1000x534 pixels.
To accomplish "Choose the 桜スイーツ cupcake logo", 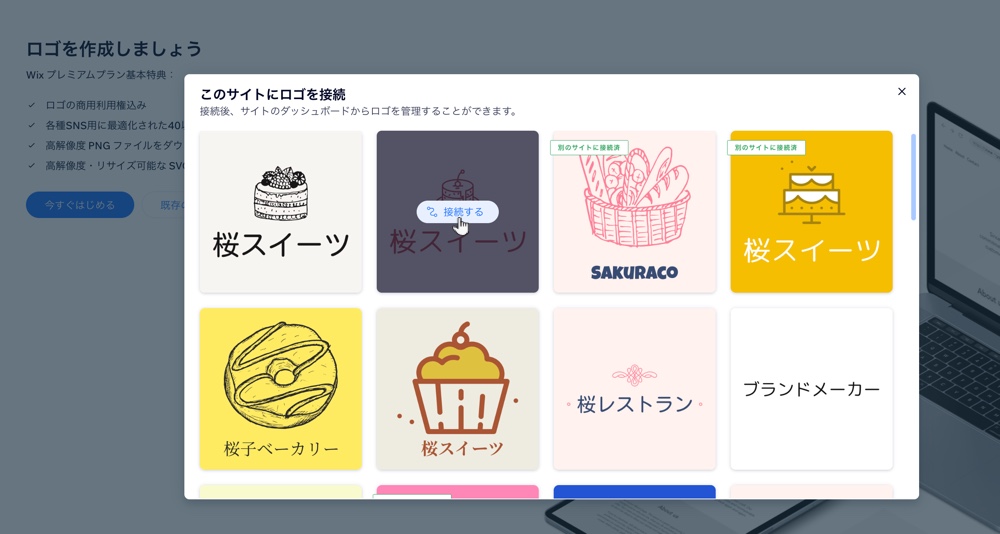I will click(x=457, y=388).
